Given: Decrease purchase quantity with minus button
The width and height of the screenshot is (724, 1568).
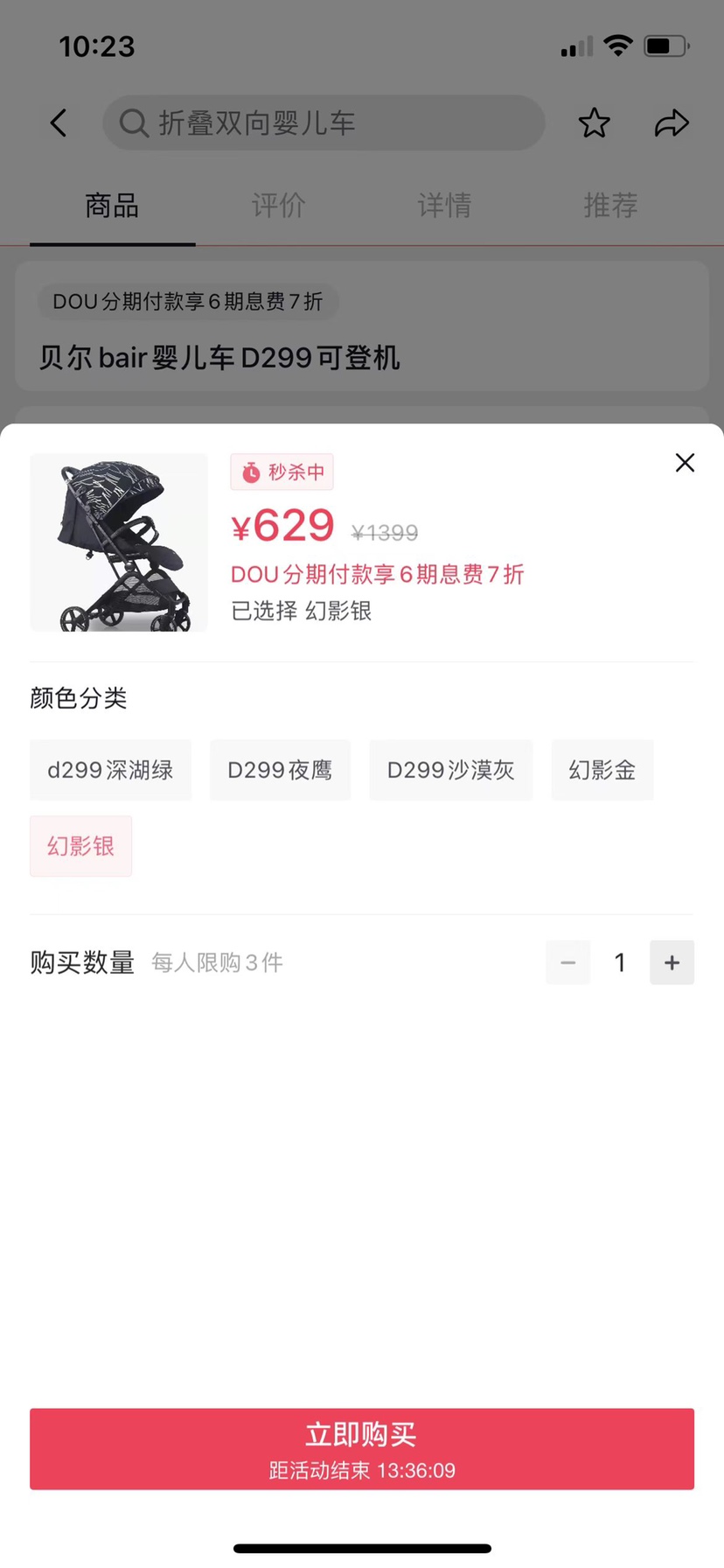Looking at the screenshot, I should 568,962.
